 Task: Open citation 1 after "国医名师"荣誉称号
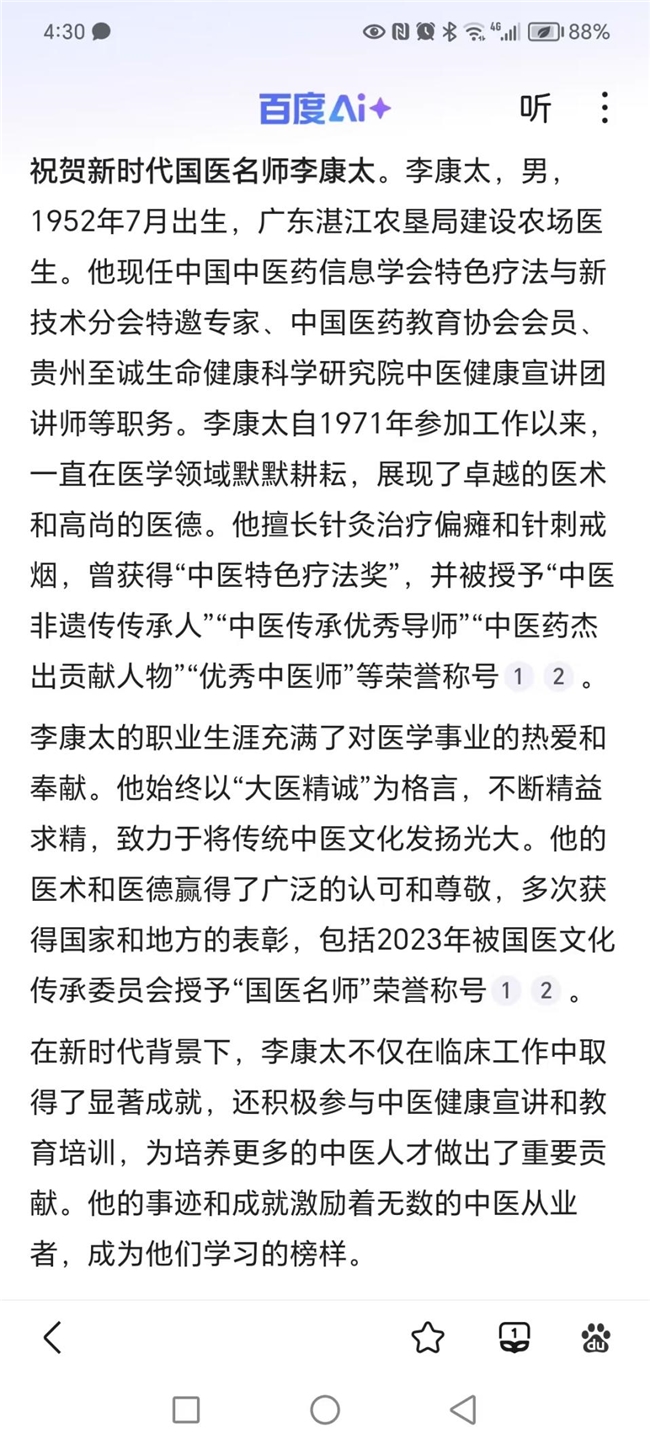(505, 991)
